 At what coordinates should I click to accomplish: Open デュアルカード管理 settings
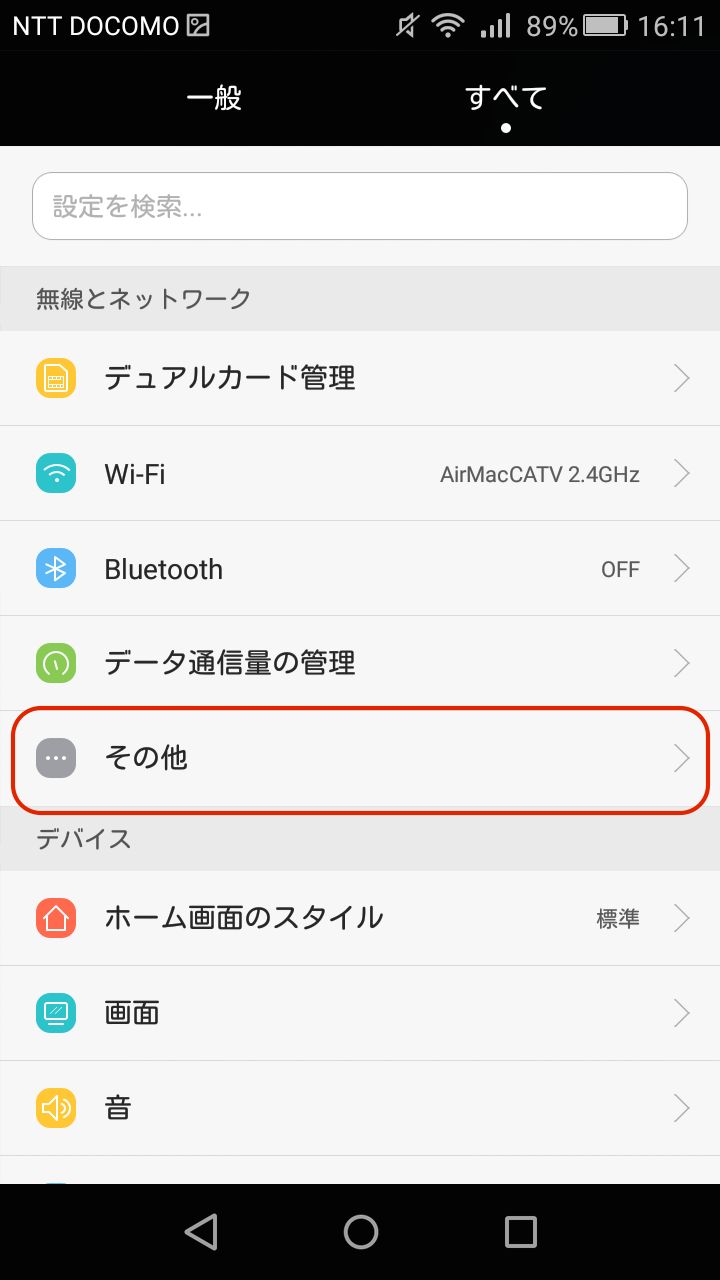coord(360,378)
